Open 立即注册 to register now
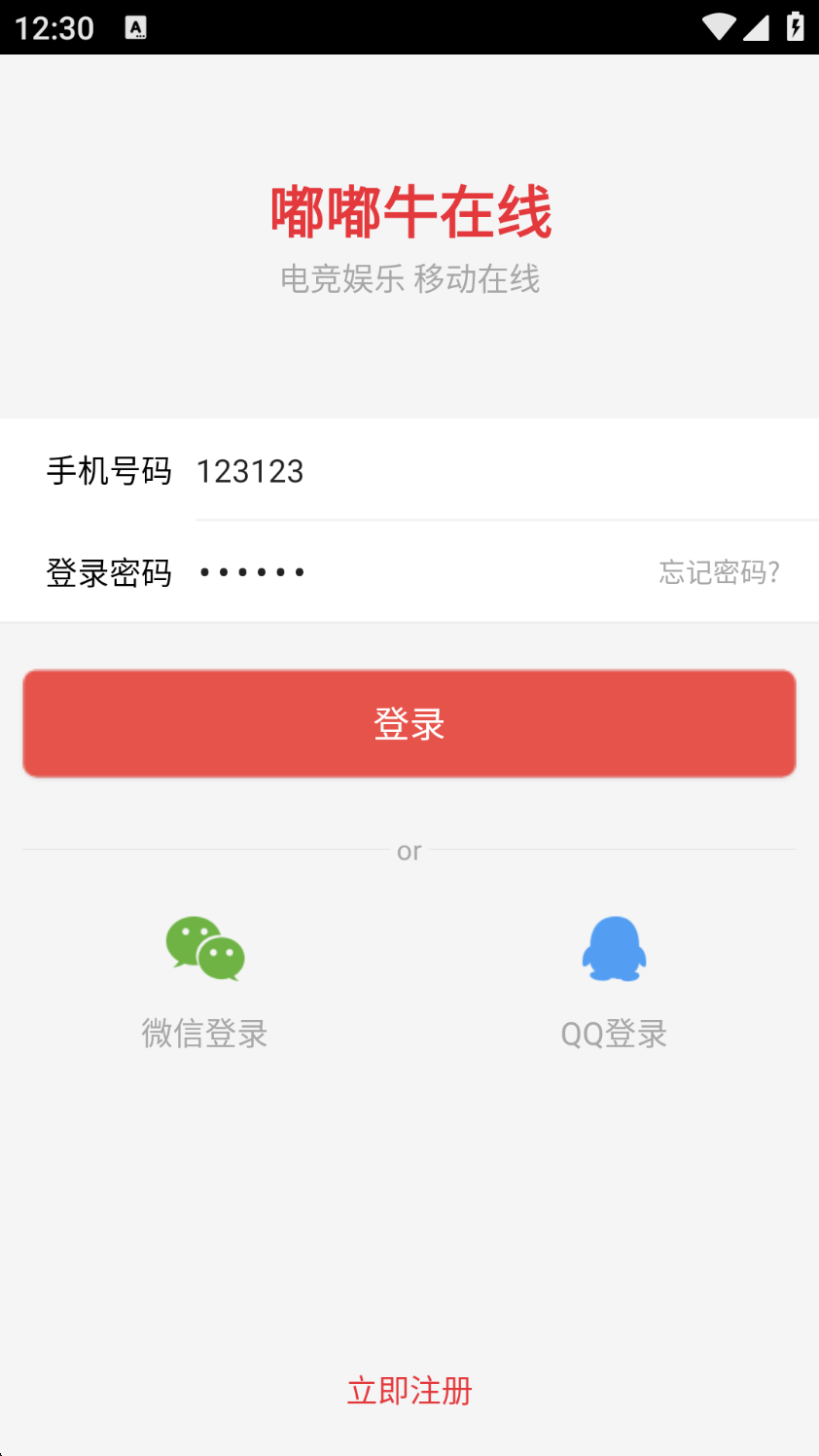819x1456 pixels. 409,1391
